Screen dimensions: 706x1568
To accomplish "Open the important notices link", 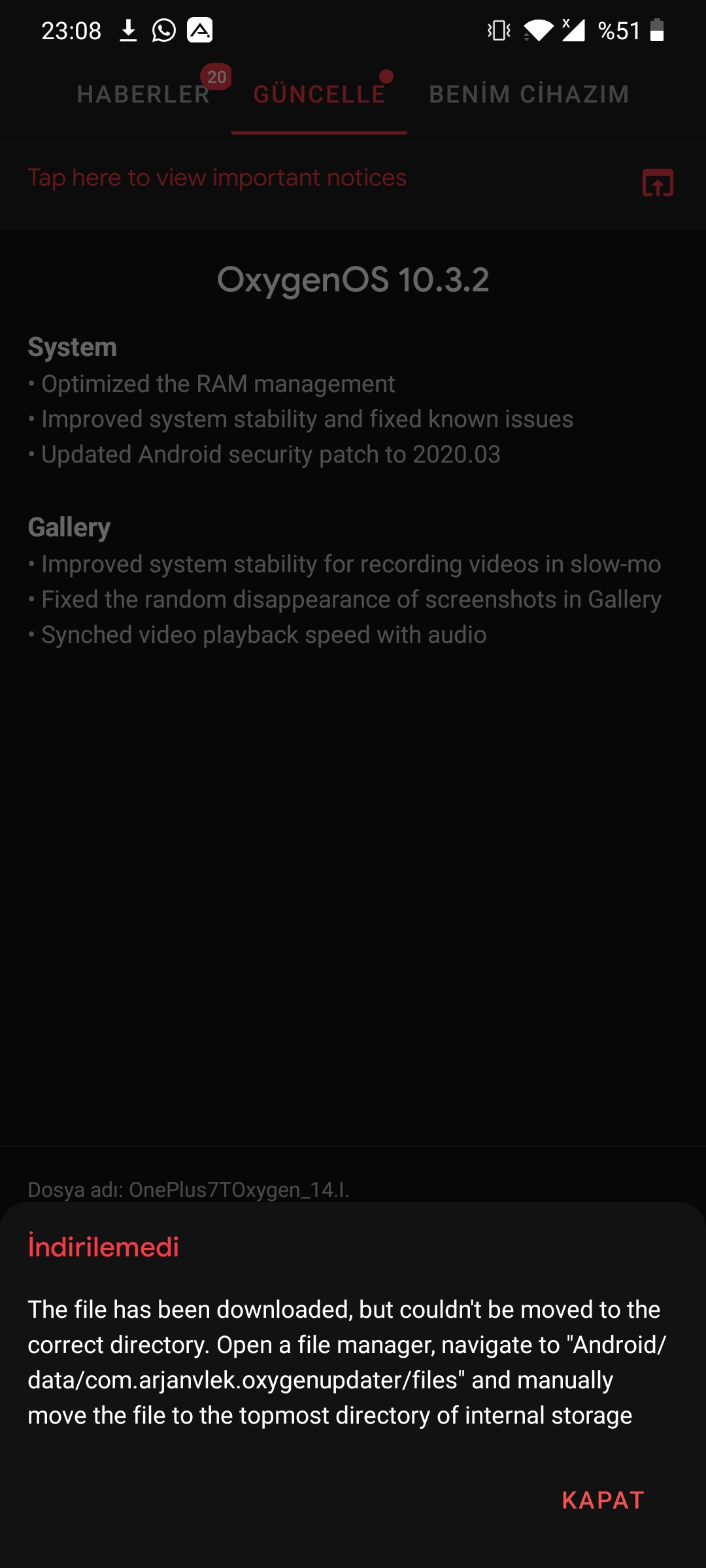I will (217, 178).
